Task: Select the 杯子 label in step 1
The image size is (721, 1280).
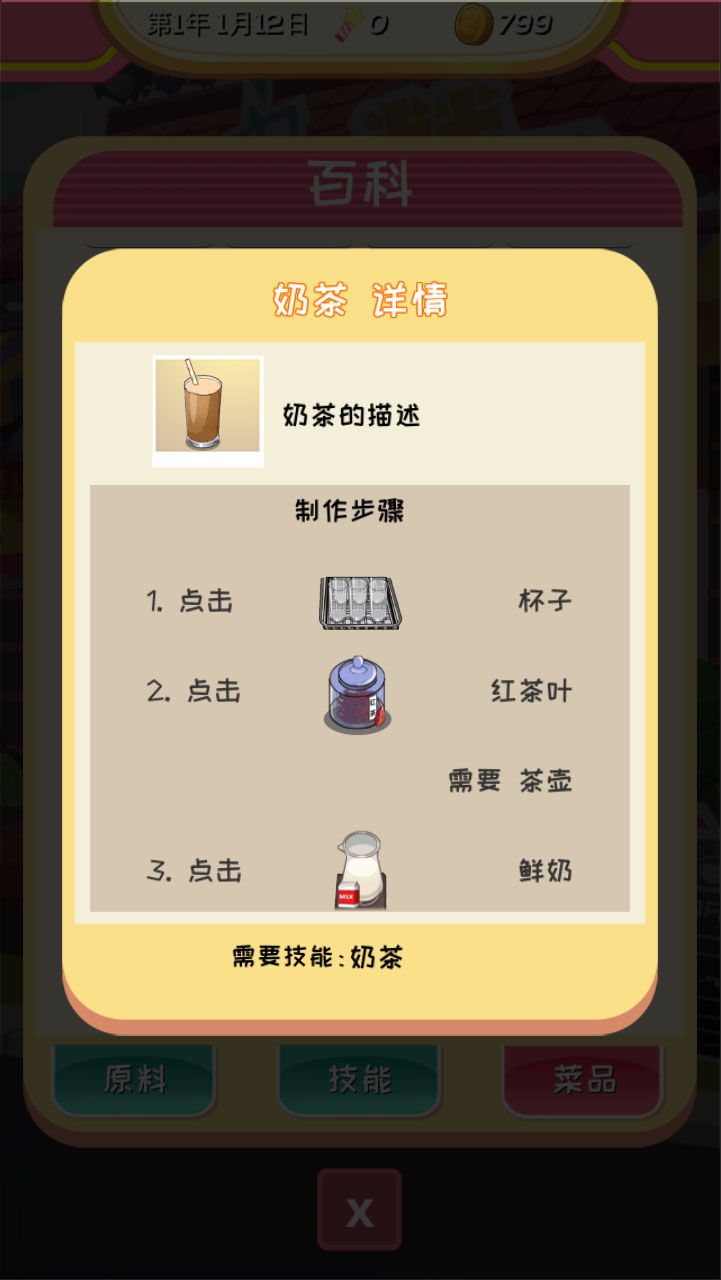Action: click(x=544, y=598)
